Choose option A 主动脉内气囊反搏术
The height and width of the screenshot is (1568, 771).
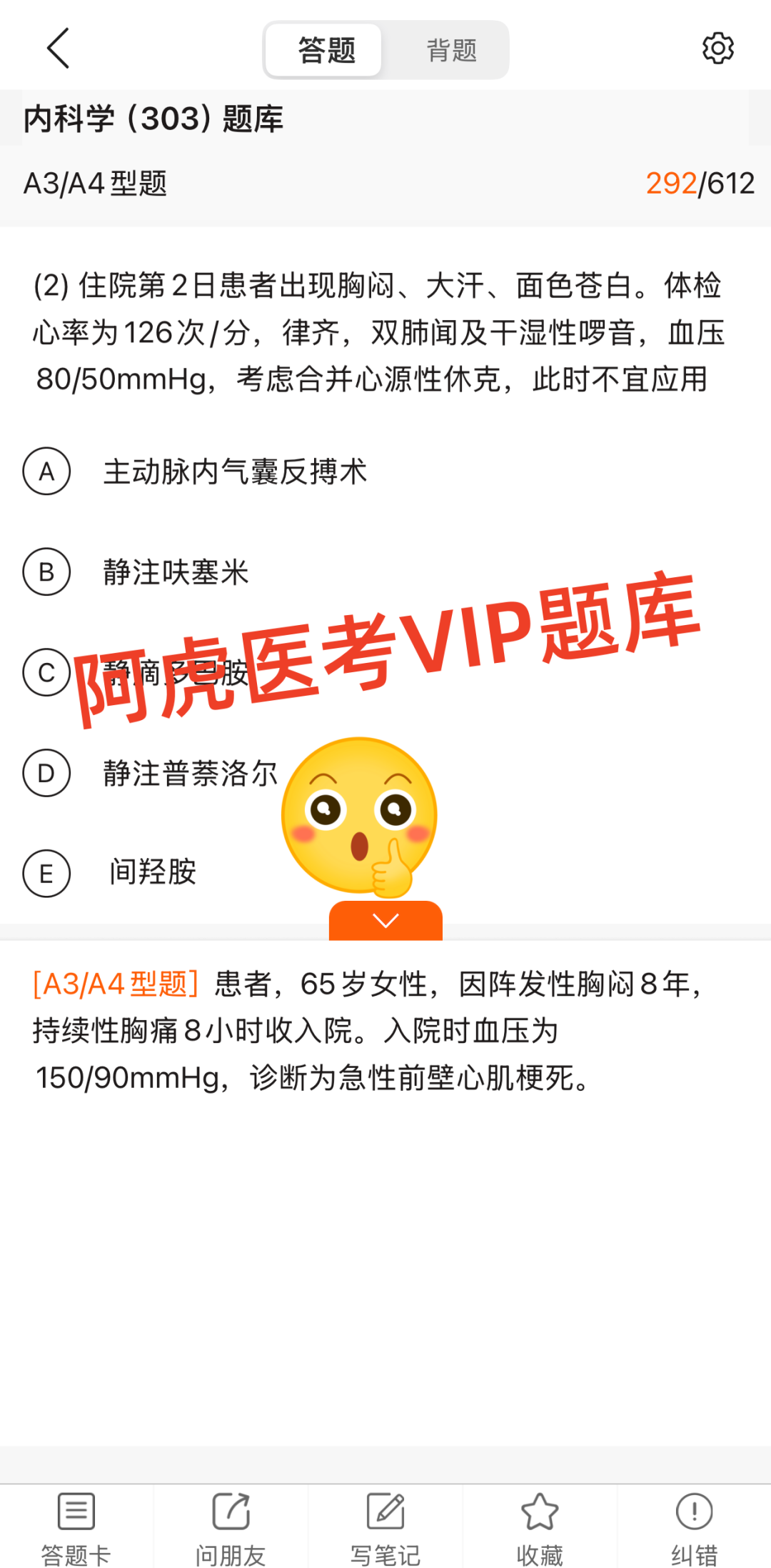[47, 471]
